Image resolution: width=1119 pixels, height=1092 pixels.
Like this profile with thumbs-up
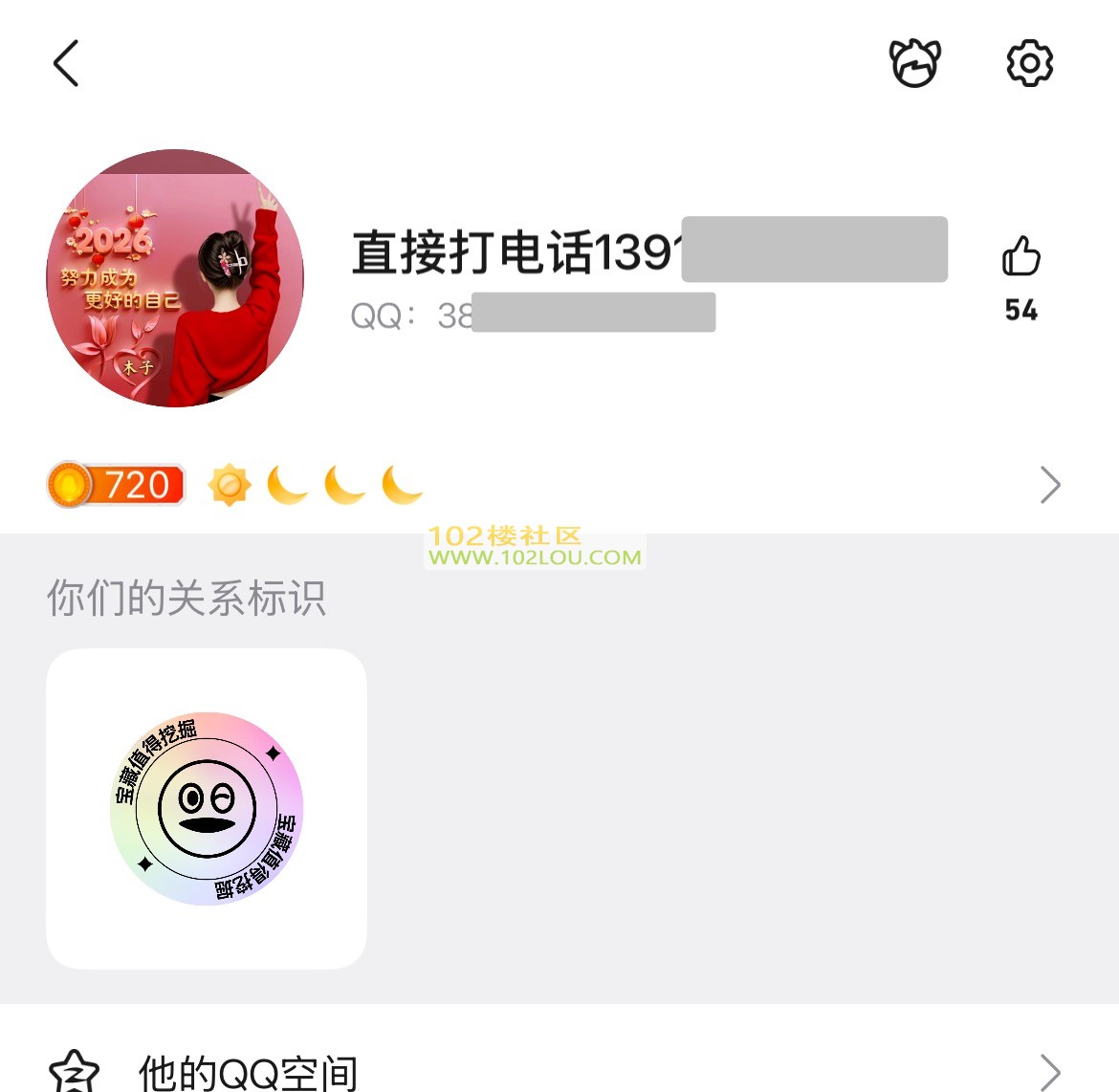pos(1021,257)
